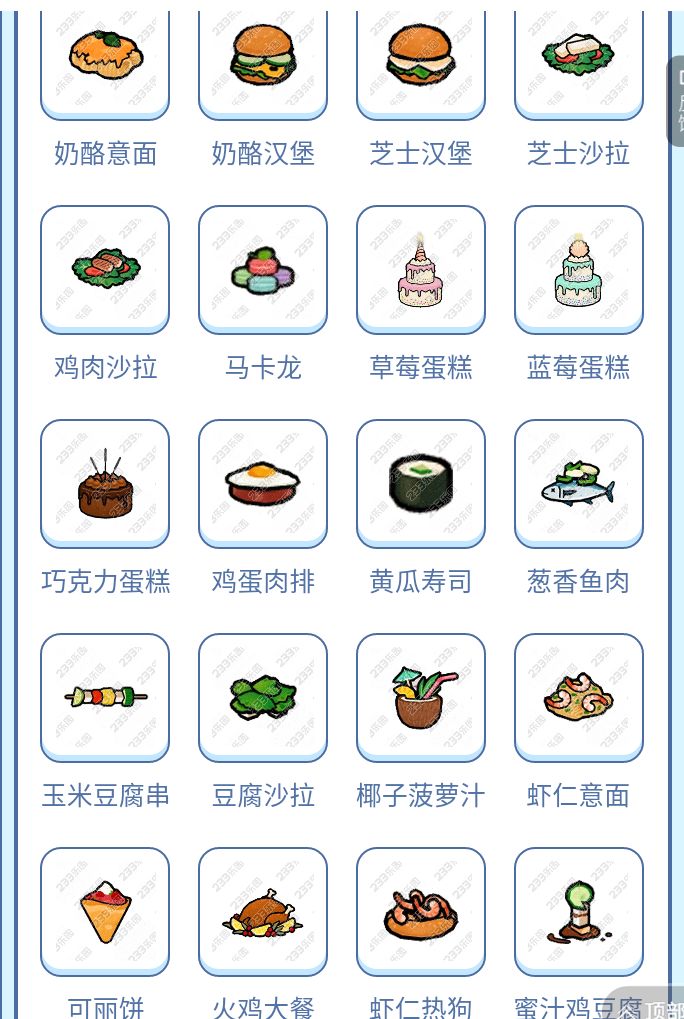684x1019 pixels.
Task: View the 葱香鱼肉 dish tile
Action: click(x=579, y=483)
